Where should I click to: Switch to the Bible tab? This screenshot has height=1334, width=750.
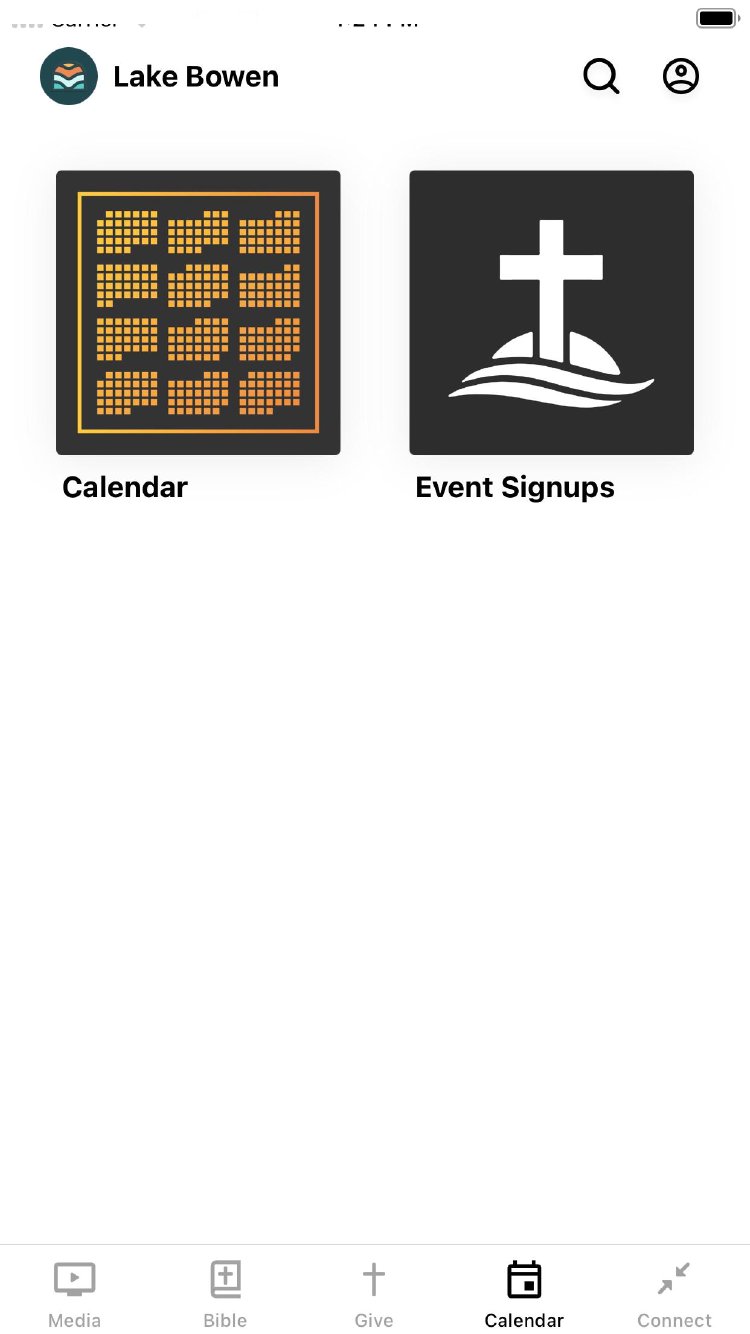(225, 1294)
